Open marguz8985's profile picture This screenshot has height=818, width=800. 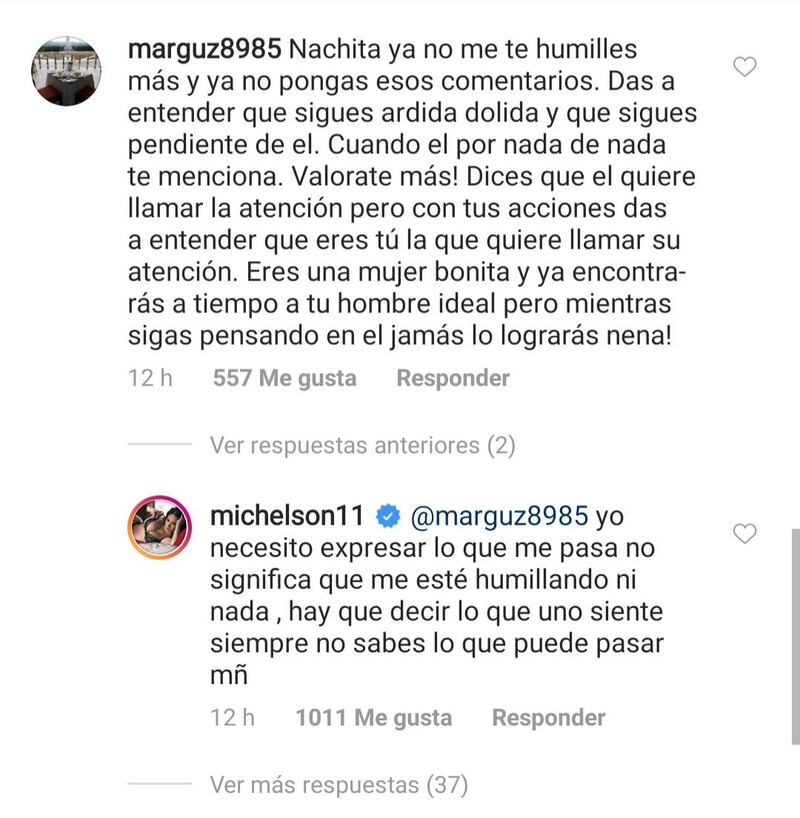63,71
